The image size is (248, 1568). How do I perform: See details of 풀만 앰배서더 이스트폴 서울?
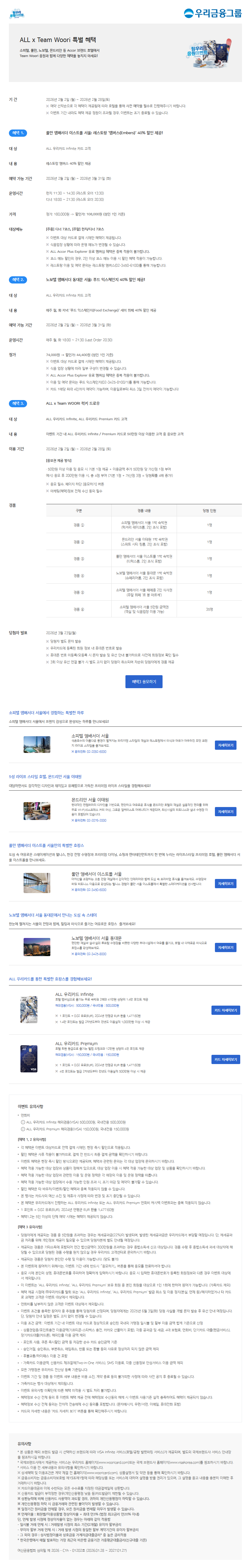pos(225,883)
